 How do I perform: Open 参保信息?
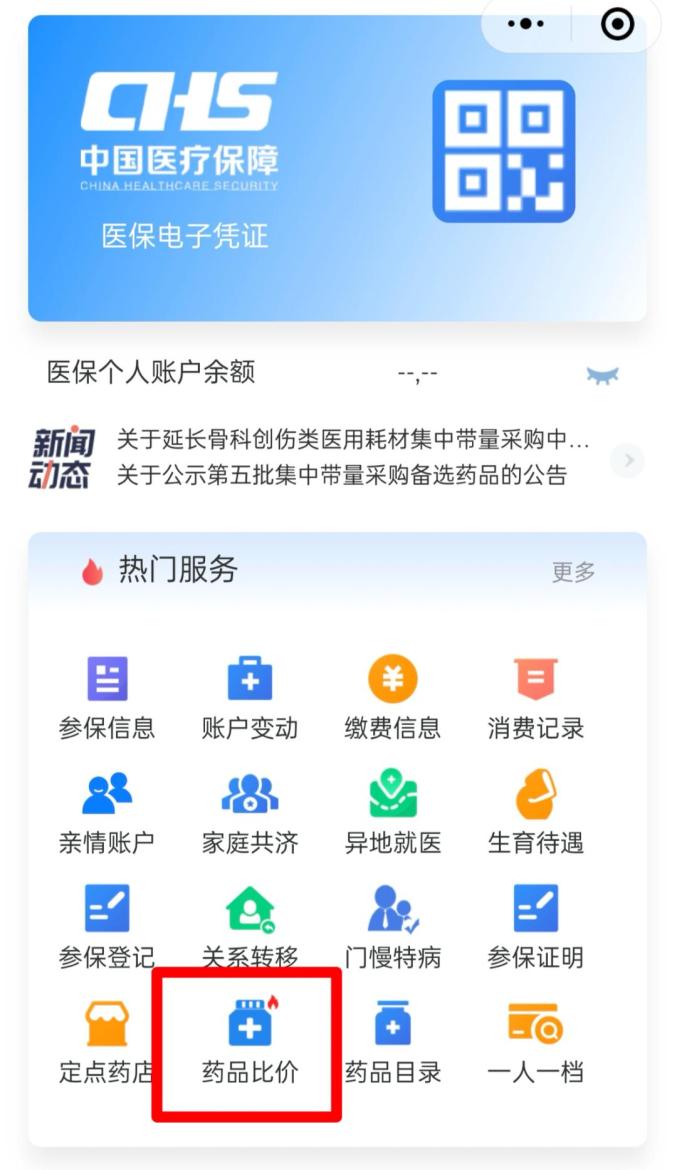point(106,698)
